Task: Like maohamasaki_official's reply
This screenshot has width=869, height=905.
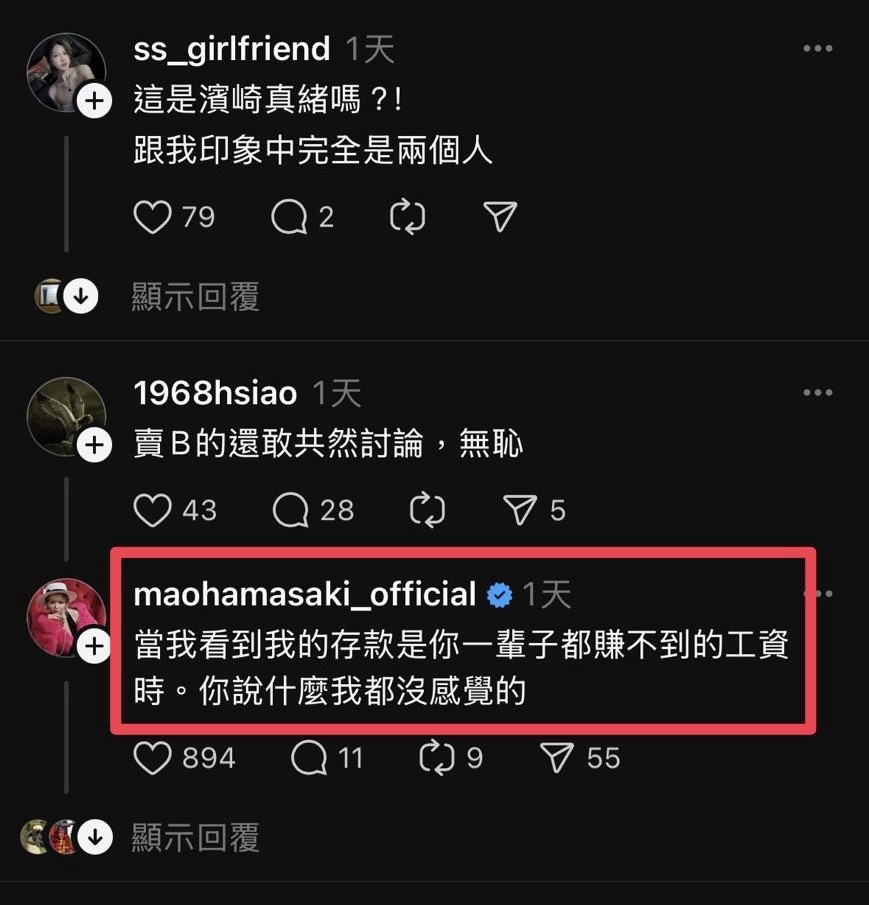Action: coord(152,758)
